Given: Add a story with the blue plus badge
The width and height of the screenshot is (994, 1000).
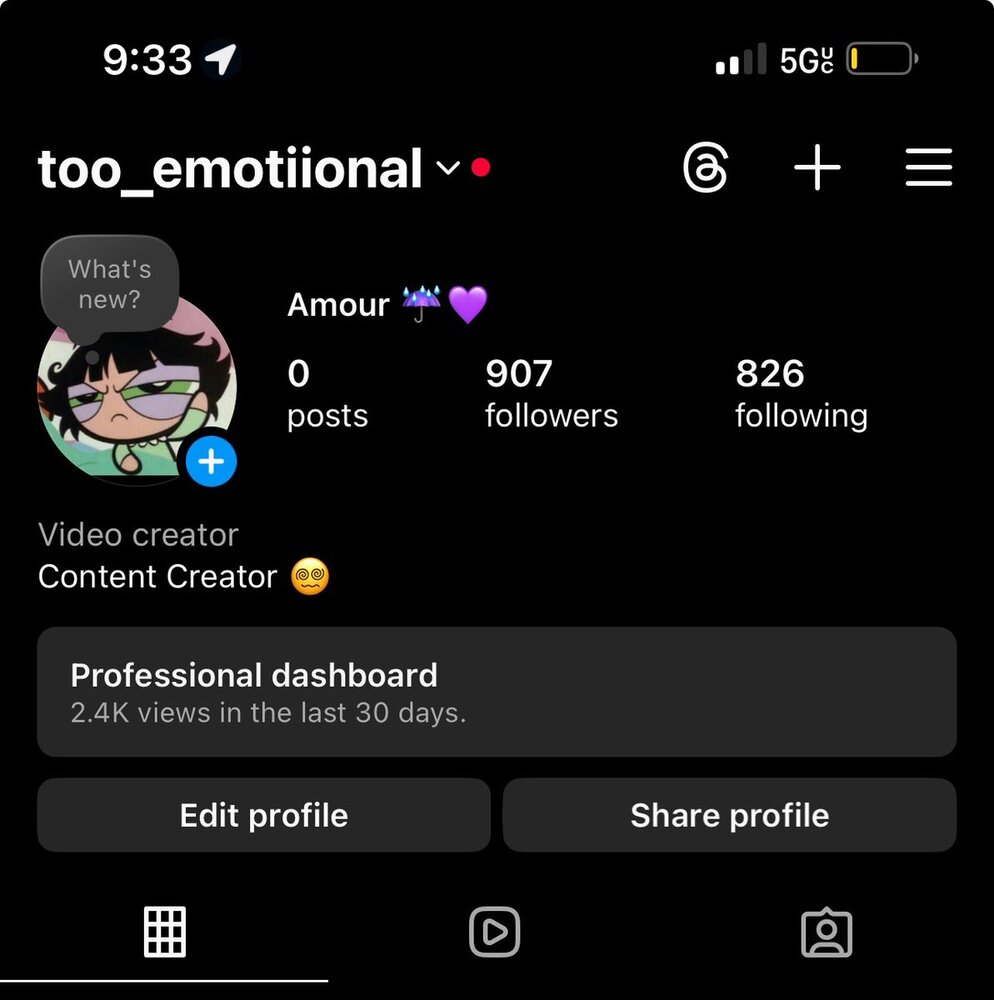Looking at the screenshot, I should tap(211, 461).
